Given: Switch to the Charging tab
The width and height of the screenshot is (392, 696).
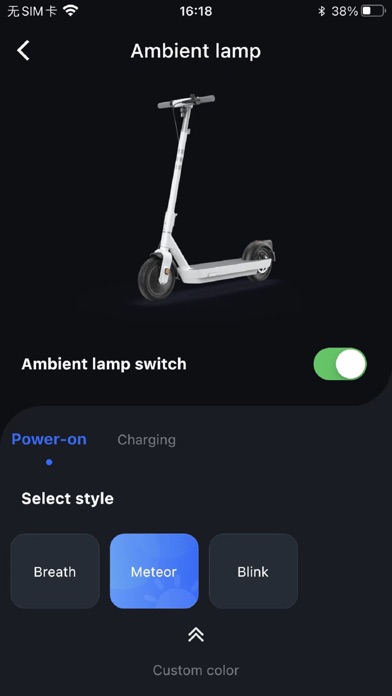Looking at the screenshot, I should pos(147,440).
